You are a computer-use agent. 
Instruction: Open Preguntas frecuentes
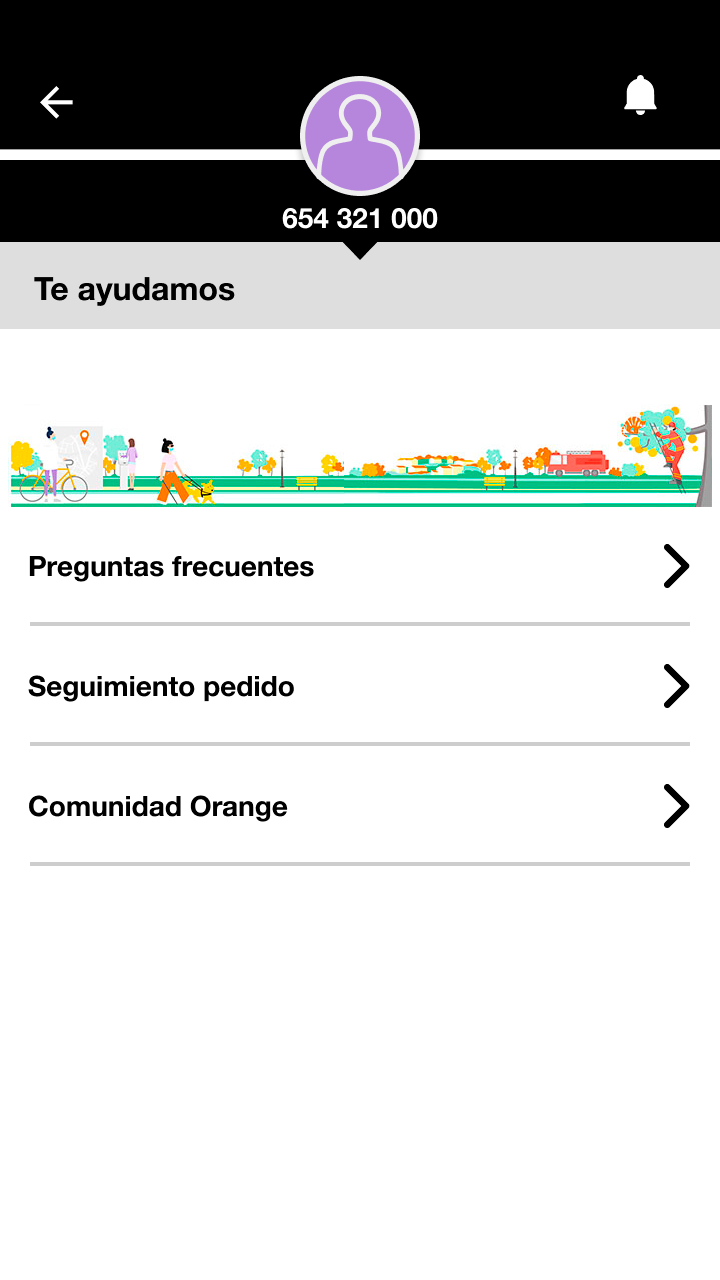coord(360,567)
